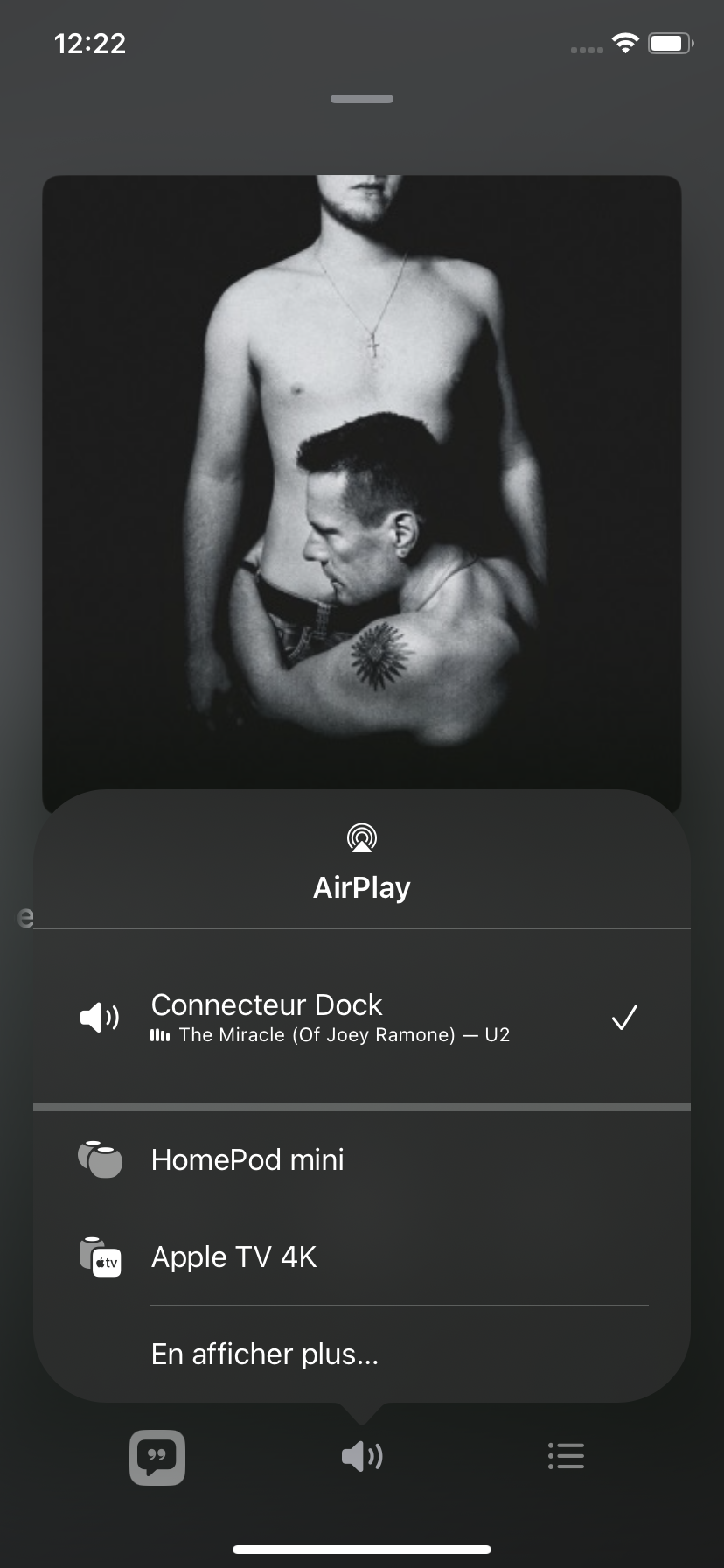Toggle the lyrics button
The image size is (724, 1568).
tap(157, 1457)
